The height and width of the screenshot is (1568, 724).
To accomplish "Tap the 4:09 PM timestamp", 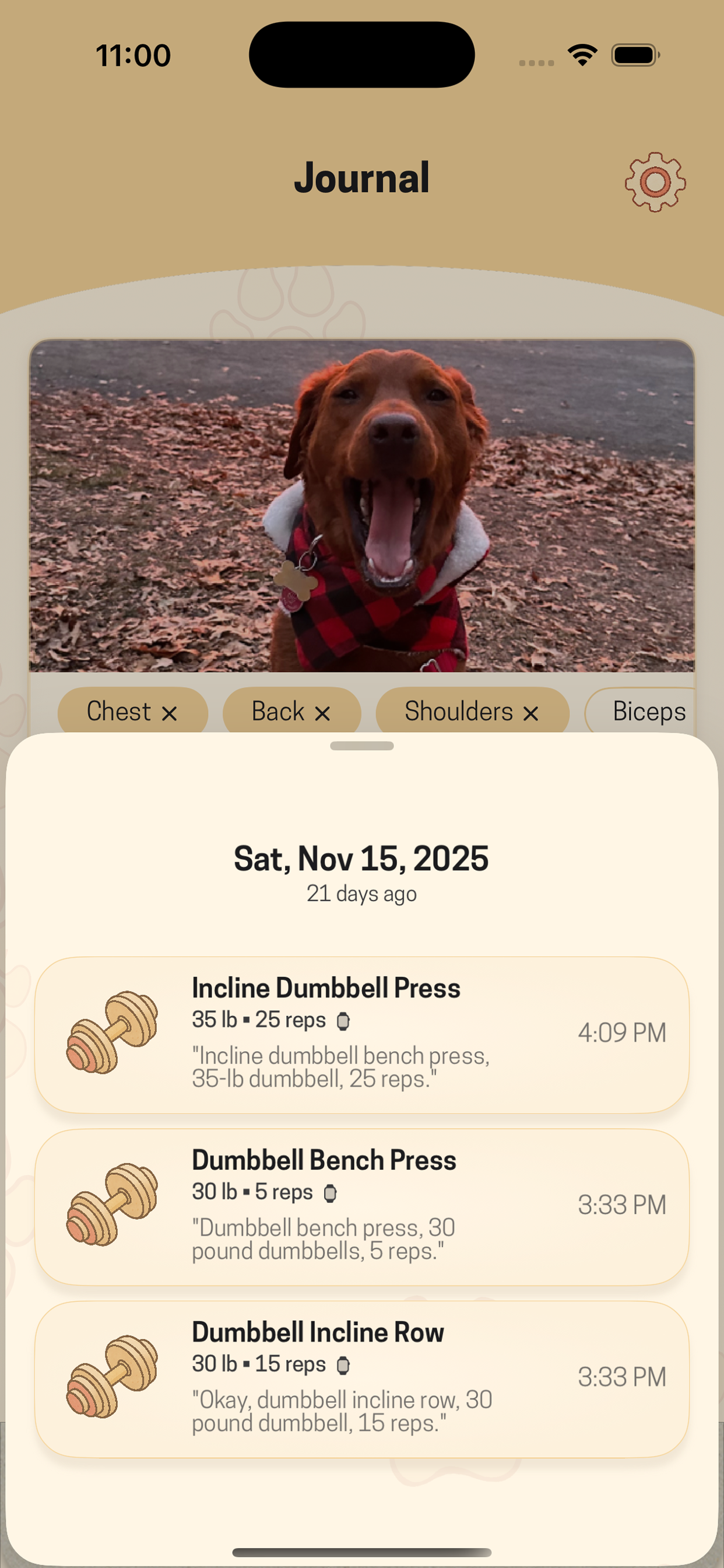I will [623, 1033].
